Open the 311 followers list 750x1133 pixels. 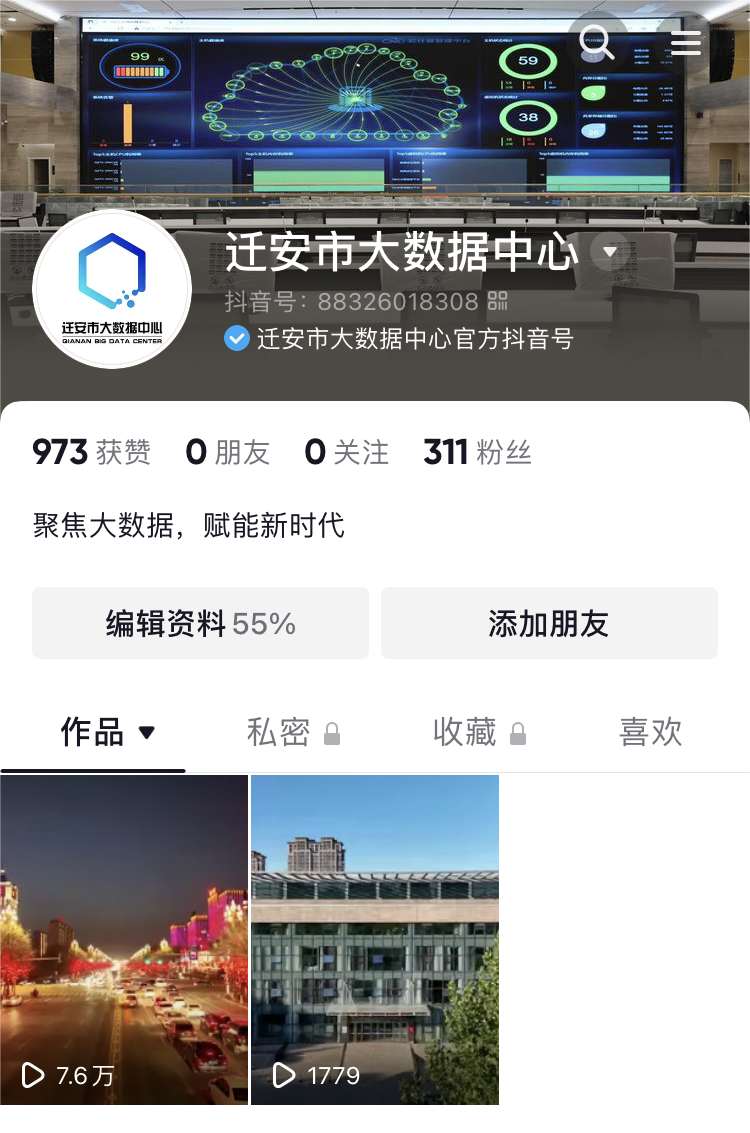(477, 453)
